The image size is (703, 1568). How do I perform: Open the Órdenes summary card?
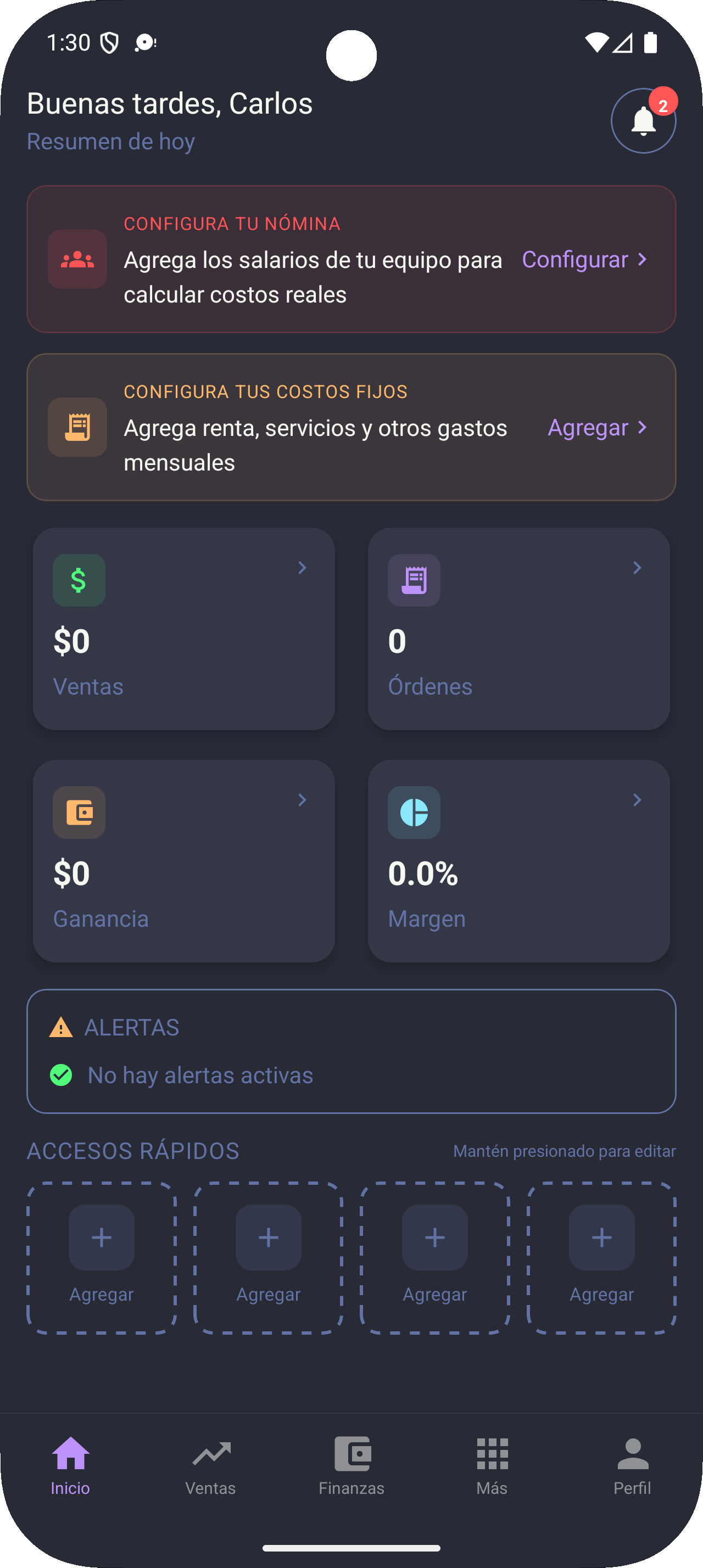point(518,628)
